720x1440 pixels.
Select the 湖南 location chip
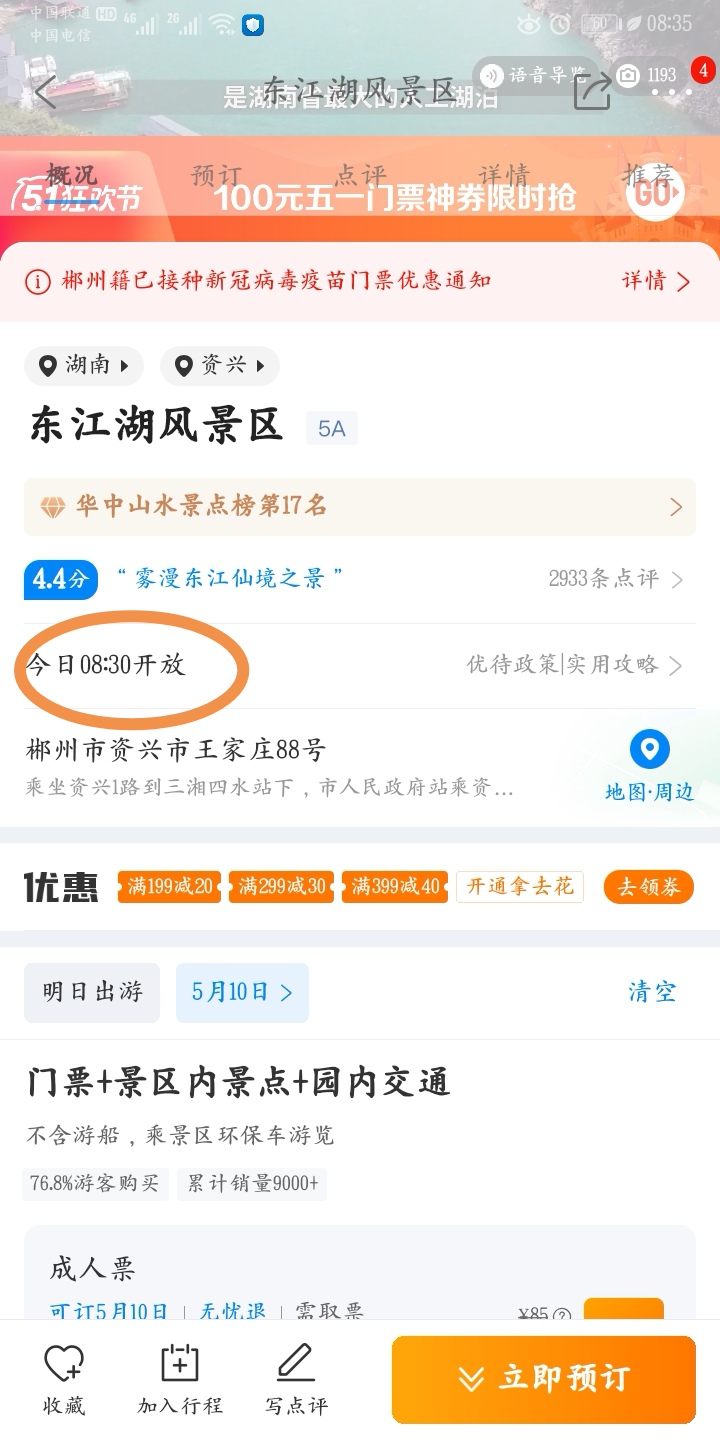coord(84,366)
